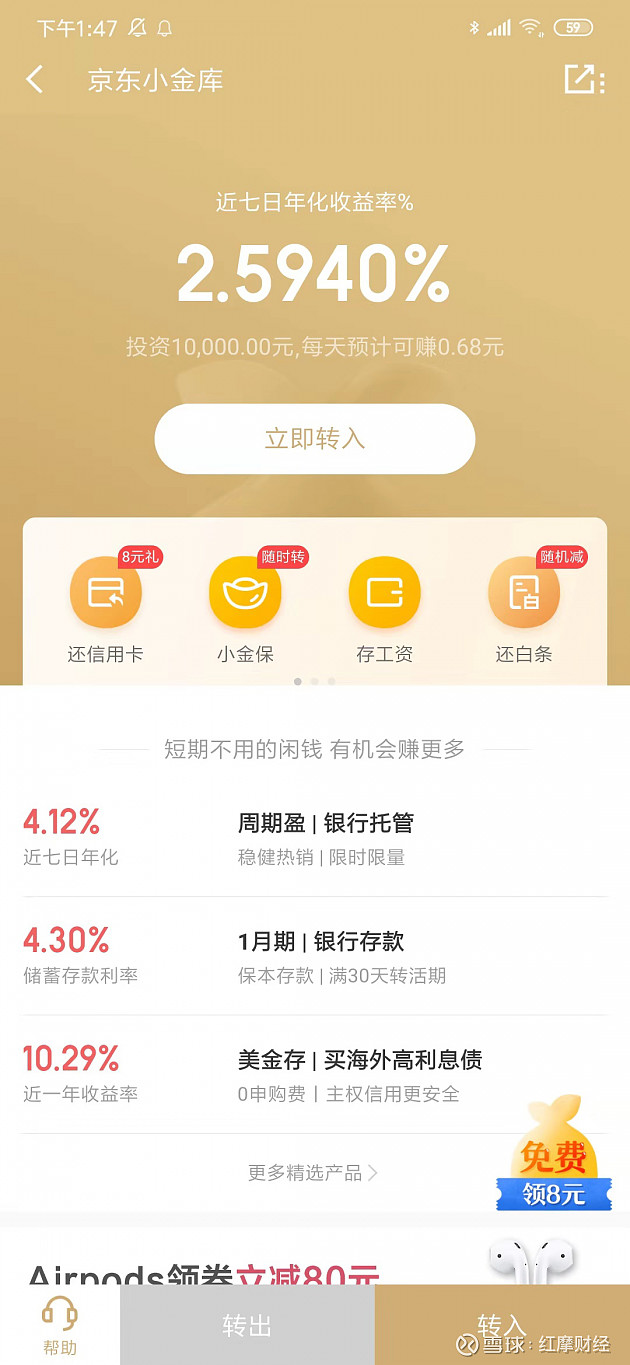Go back from 京东小金库 page
The width and height of the screenshot is (630, 1365).
tap(35, 80)
